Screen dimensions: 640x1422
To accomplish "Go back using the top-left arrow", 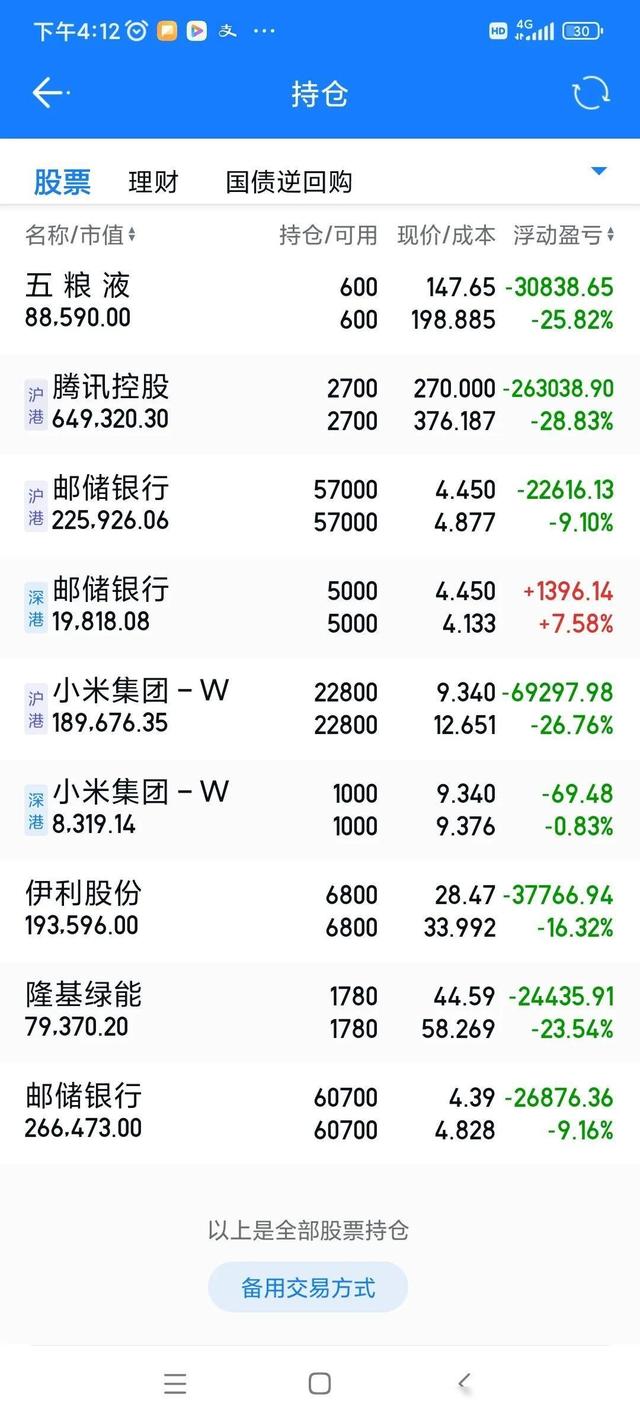I will tap(48, 93).
